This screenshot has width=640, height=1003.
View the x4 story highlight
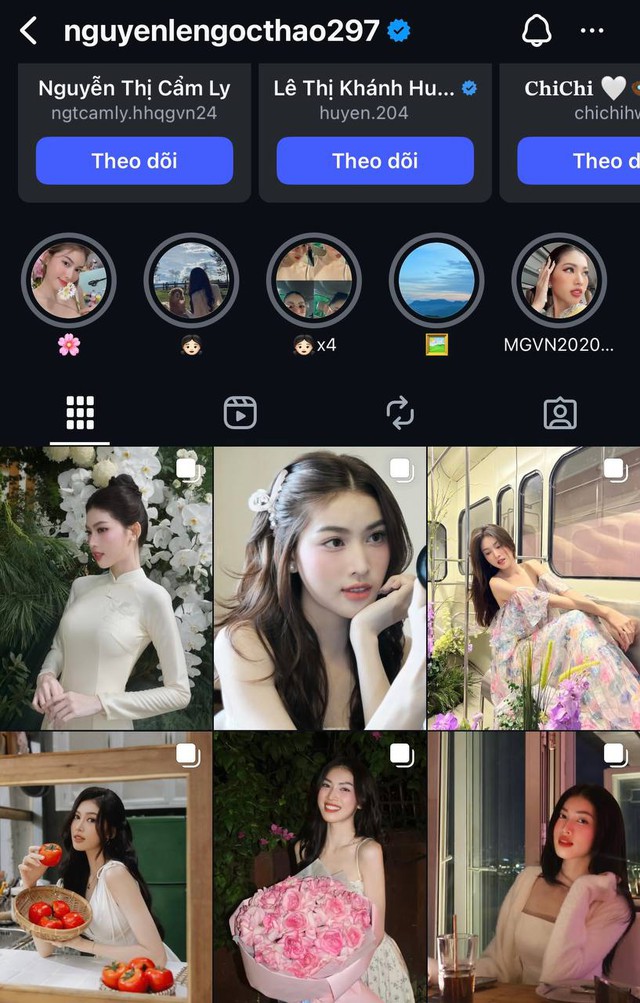tap(313, 281)
